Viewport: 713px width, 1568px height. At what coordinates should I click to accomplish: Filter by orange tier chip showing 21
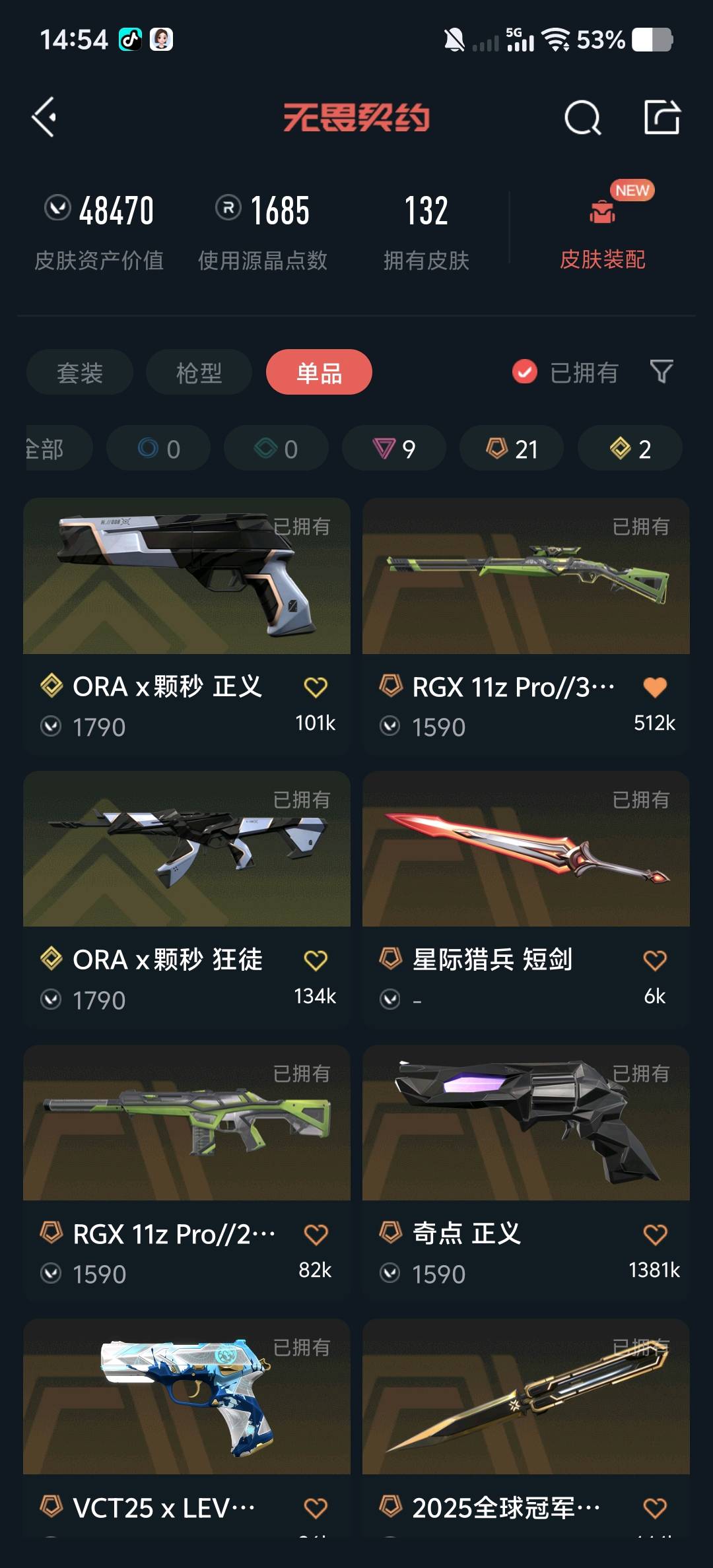(x=512, y=449)
